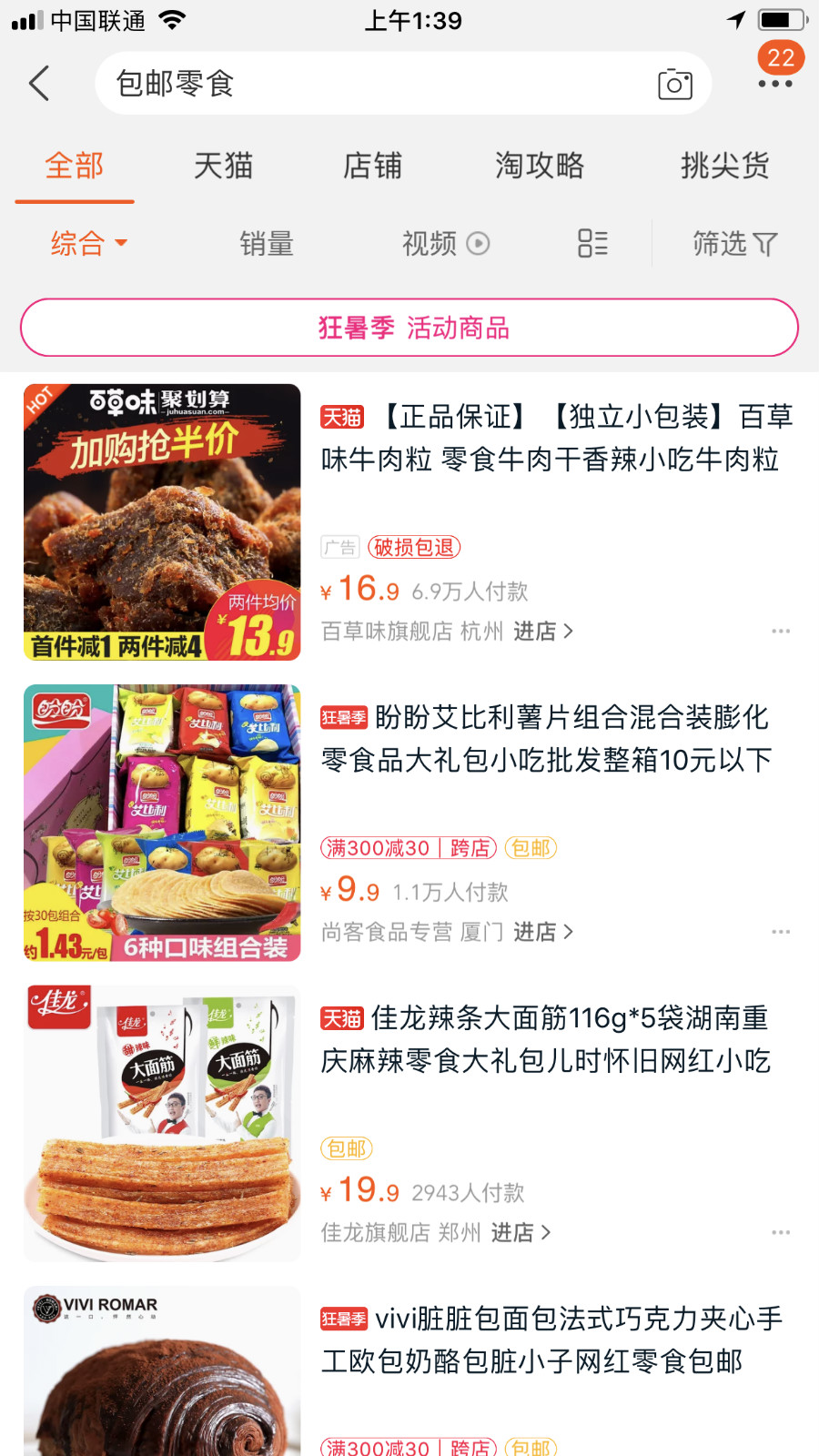
Task: Switch to the 天猫 tab
Action: click(x=223, y=166)
